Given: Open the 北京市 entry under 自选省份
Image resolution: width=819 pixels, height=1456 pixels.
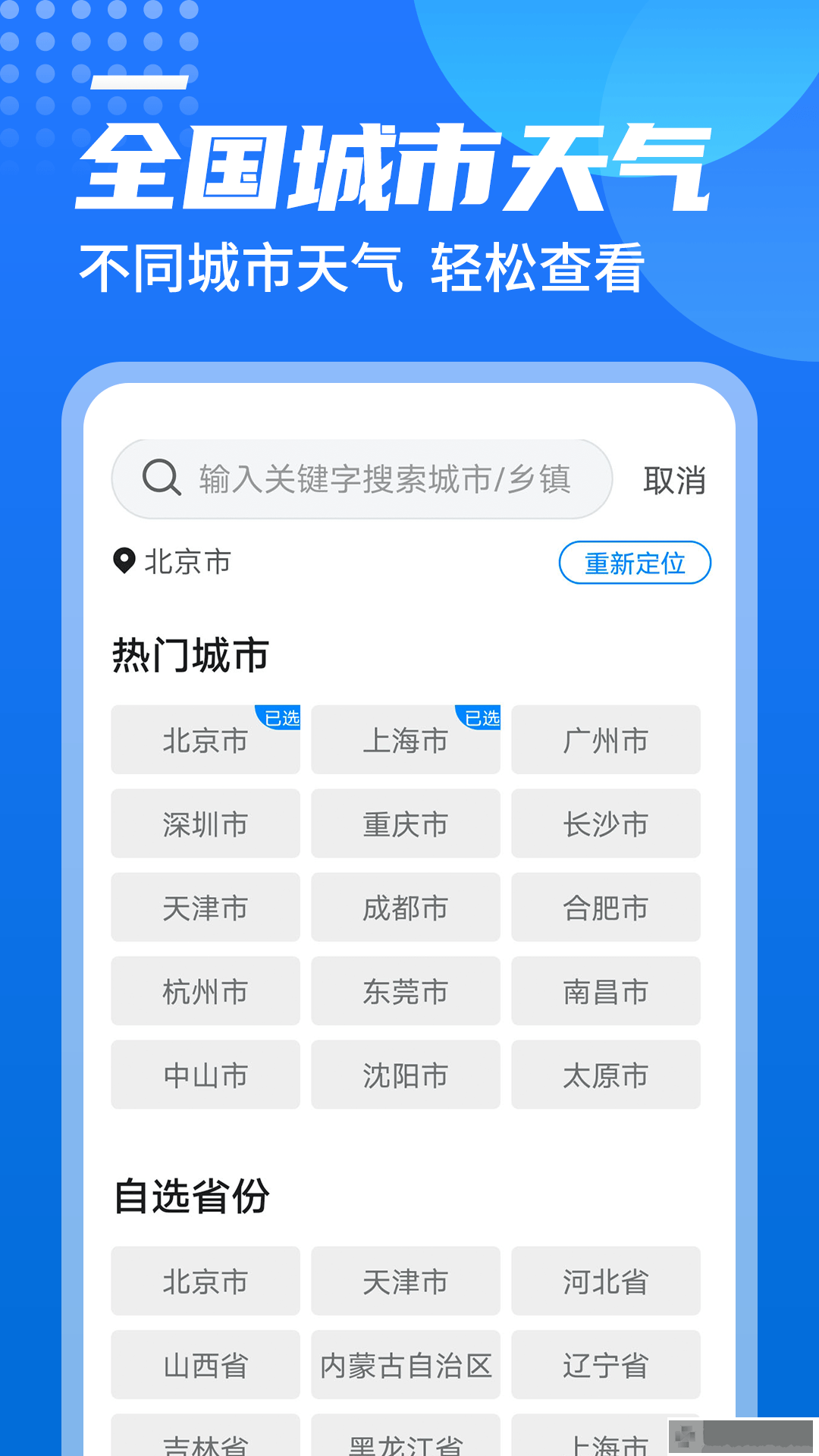Looking at the screenshot, I should click(x=206, y=1282).
